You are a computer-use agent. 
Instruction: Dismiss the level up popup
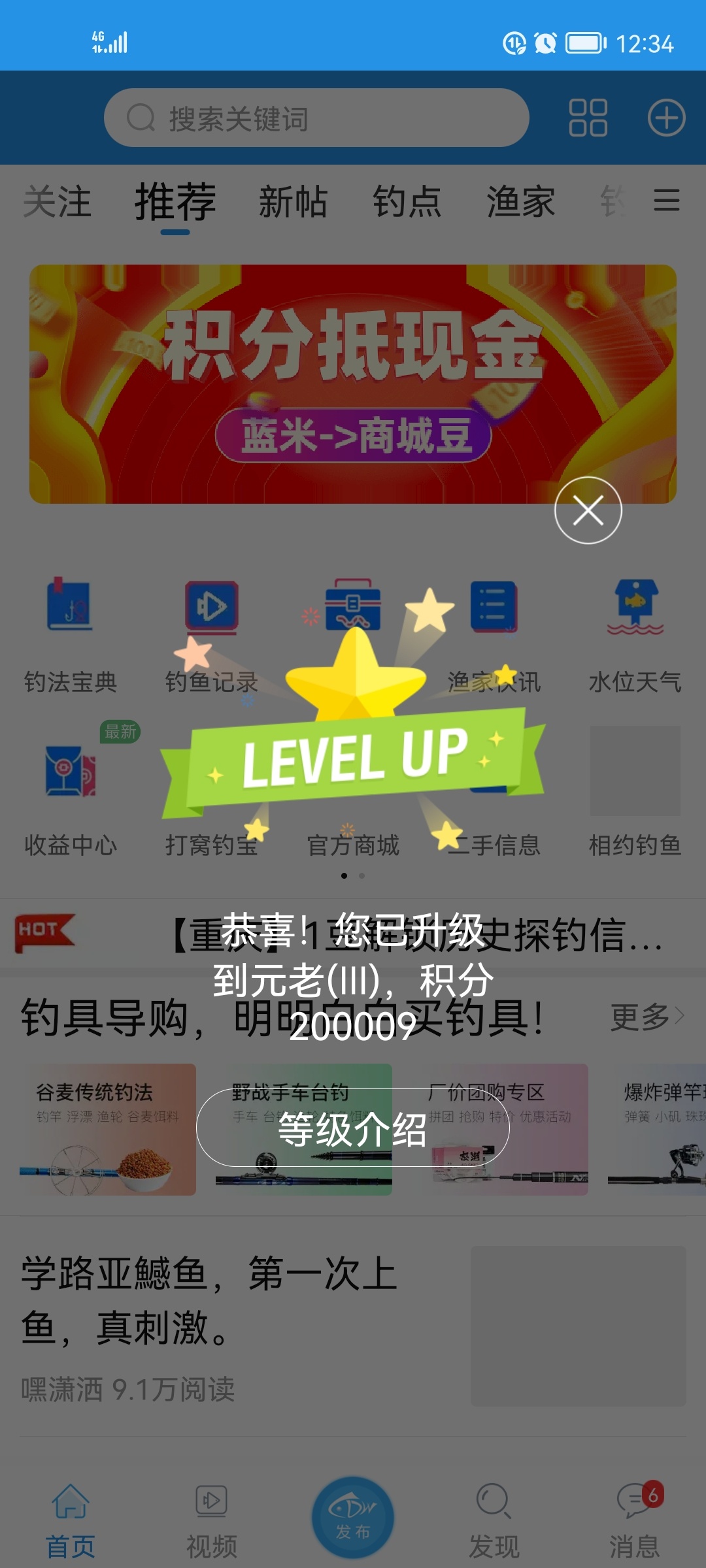click(588, 510)
